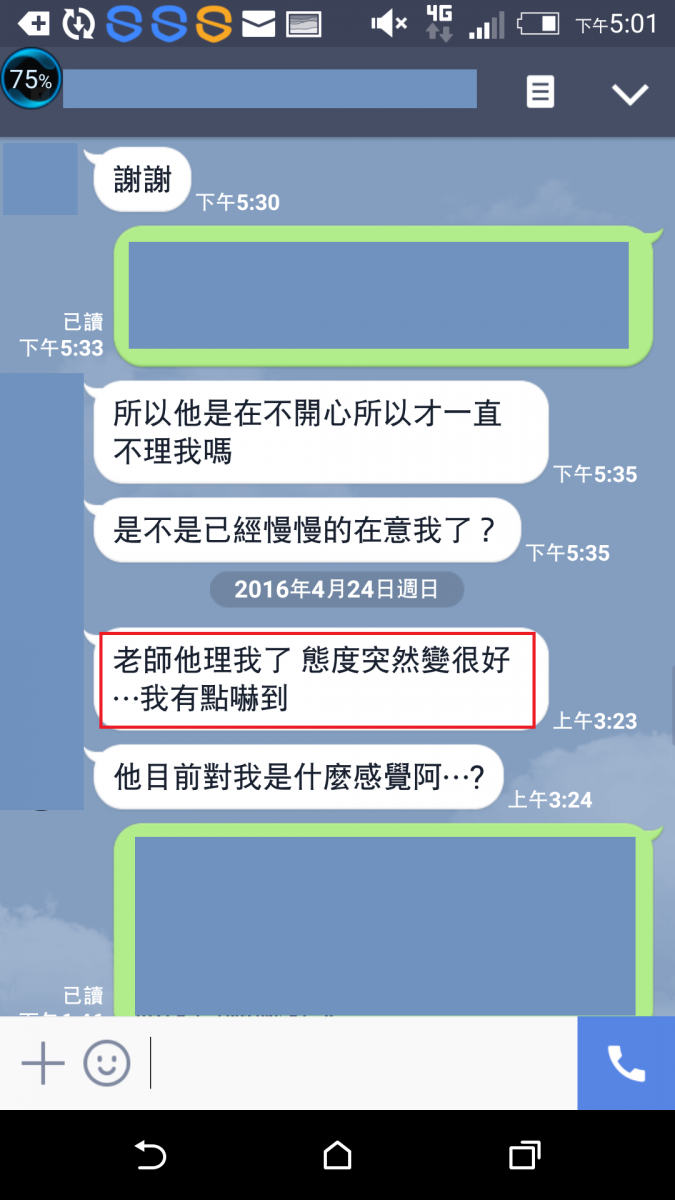Tap the 75% floating booster bubble

31,79
